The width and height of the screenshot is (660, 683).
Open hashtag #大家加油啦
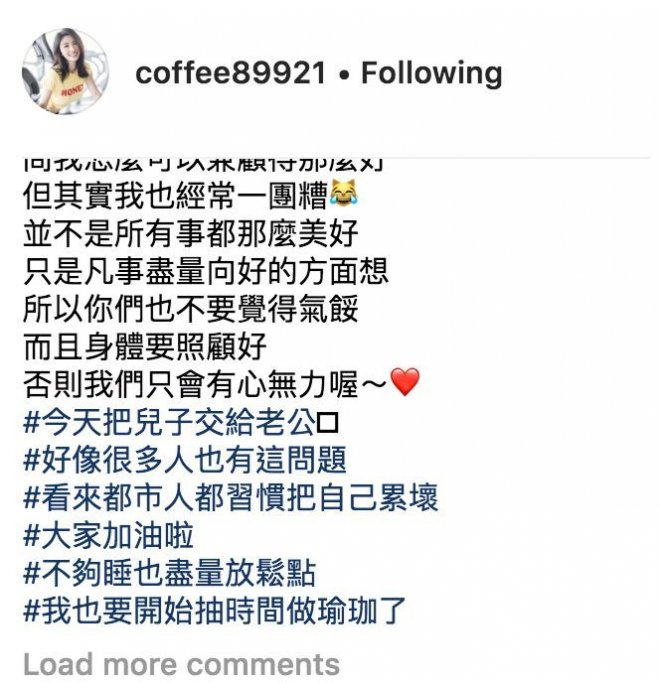pos(108,535)
